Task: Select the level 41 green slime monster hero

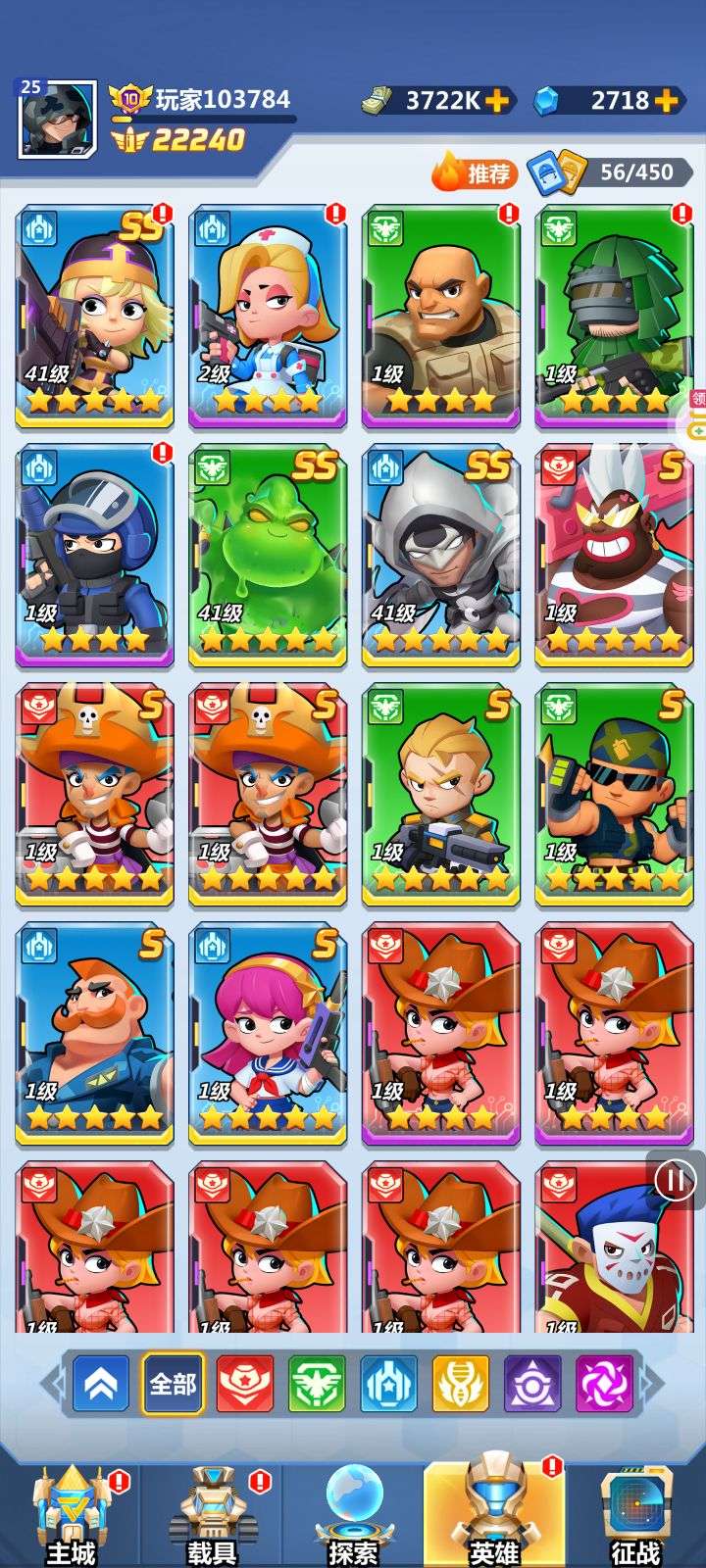Action: (x=267, y=555)
